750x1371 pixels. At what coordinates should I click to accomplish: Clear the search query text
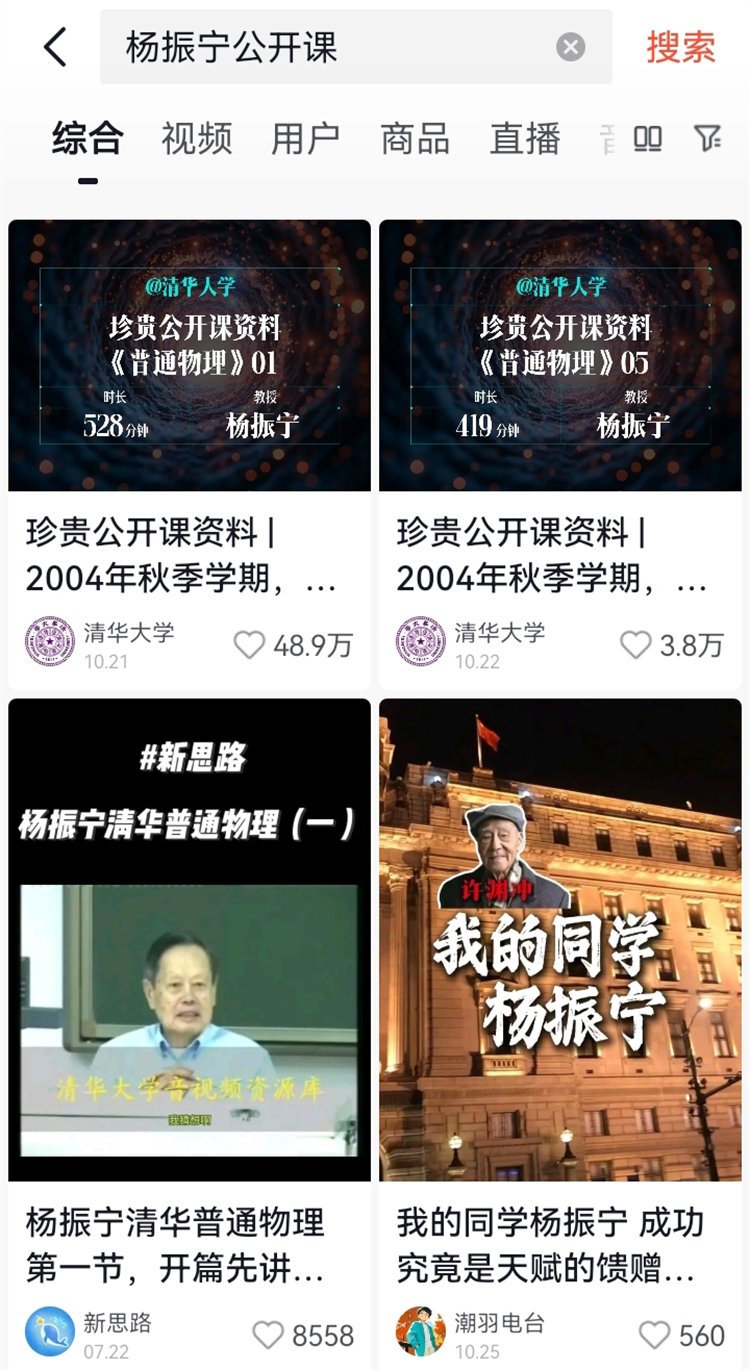(x=570, y=47)
